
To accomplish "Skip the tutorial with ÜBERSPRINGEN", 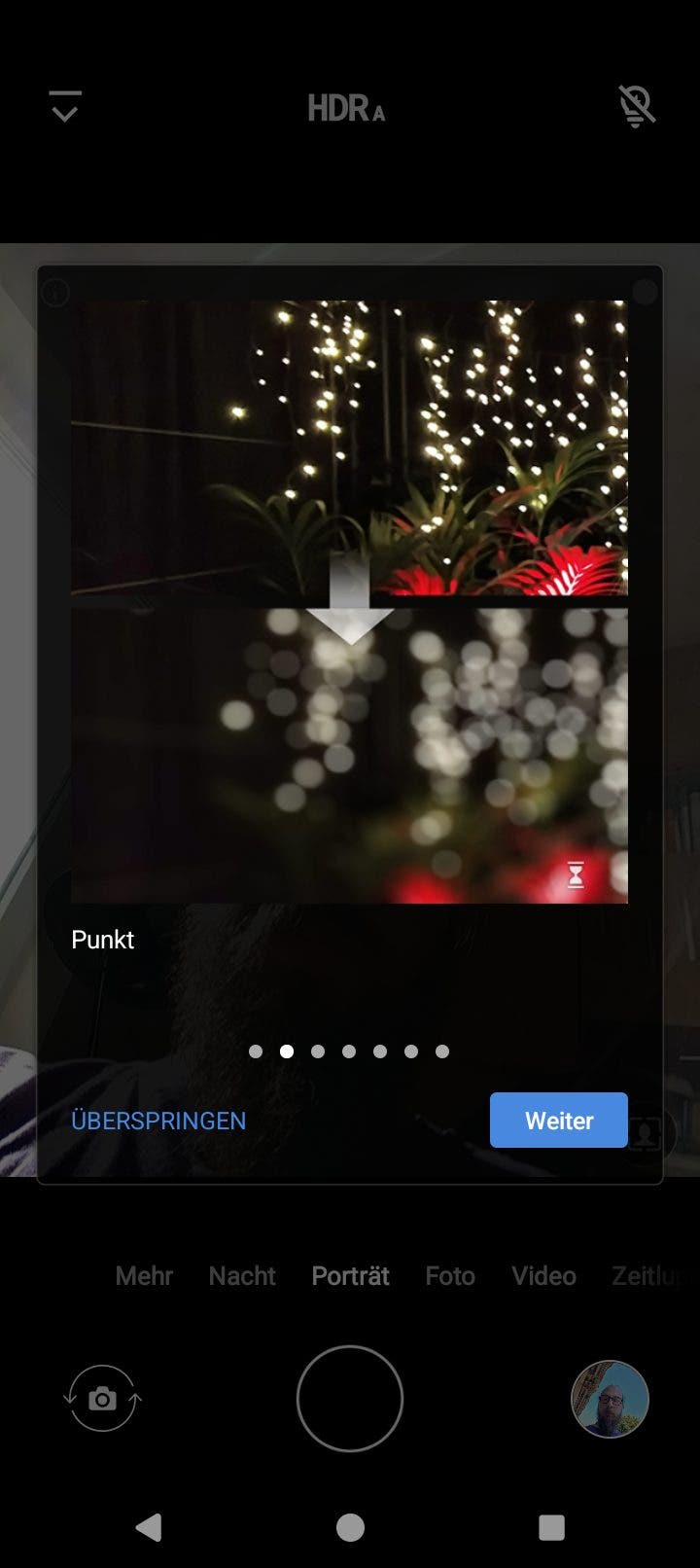I will click(158, 1121).
